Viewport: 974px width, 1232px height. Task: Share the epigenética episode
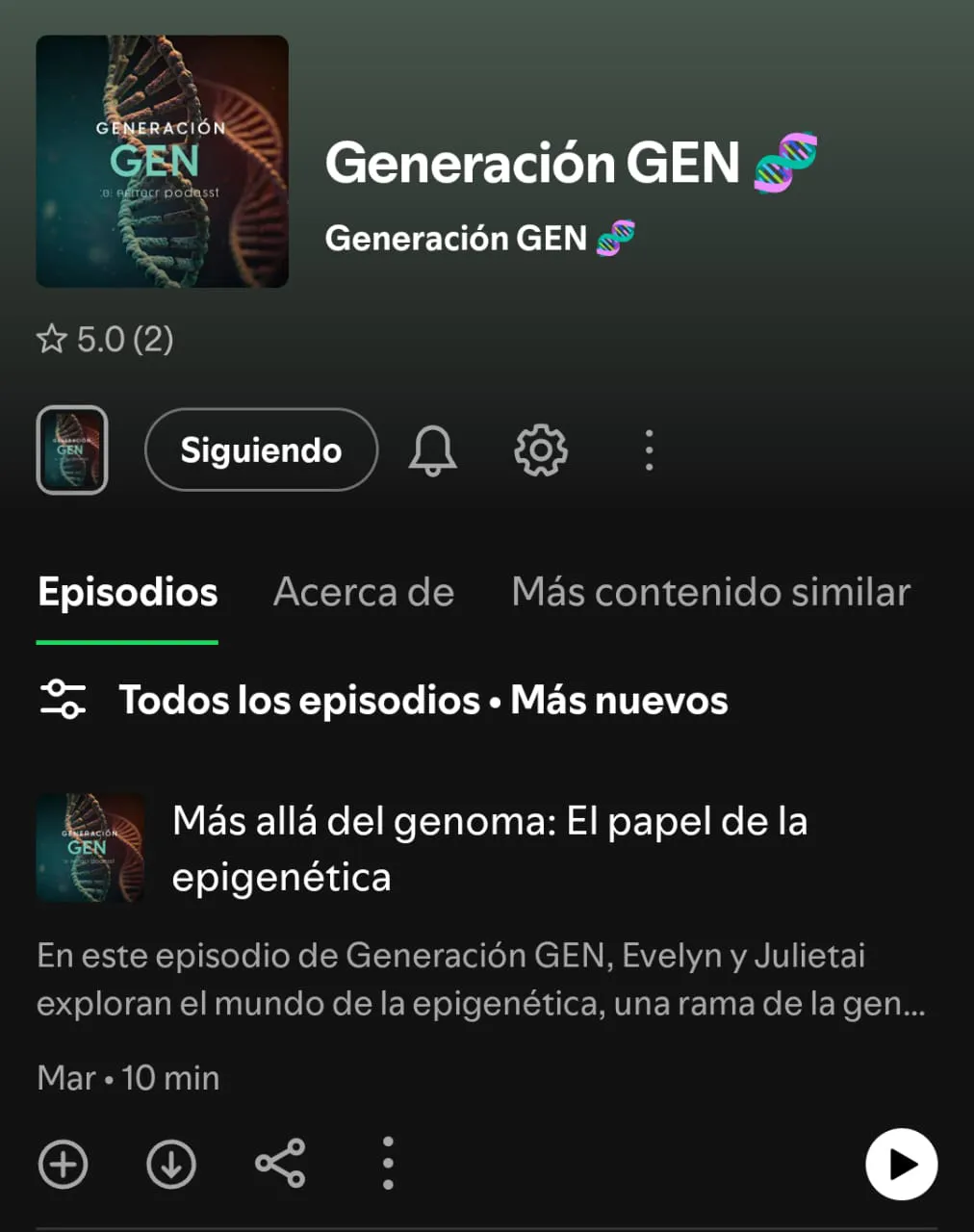pos(280,1164)
